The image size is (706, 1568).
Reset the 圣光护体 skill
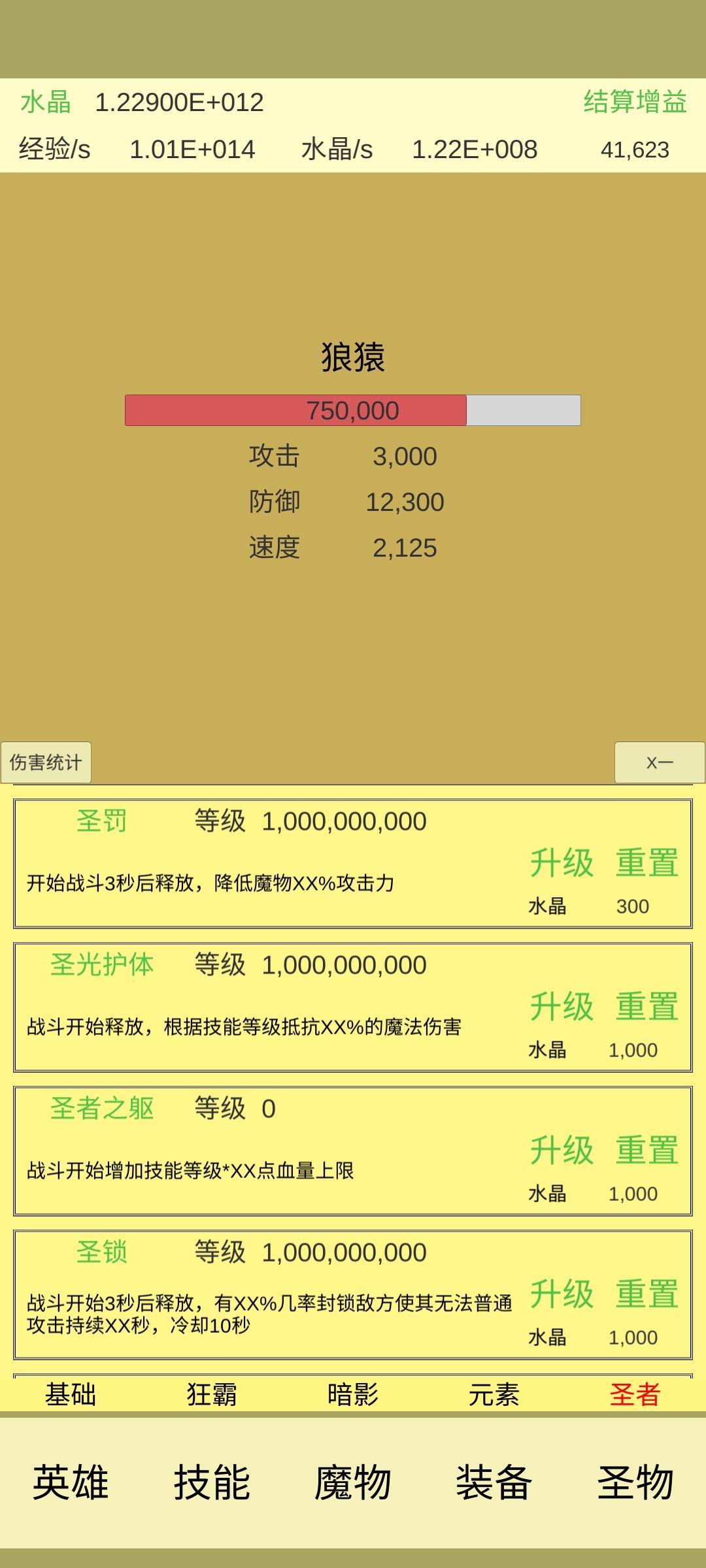pos(647,1006)
